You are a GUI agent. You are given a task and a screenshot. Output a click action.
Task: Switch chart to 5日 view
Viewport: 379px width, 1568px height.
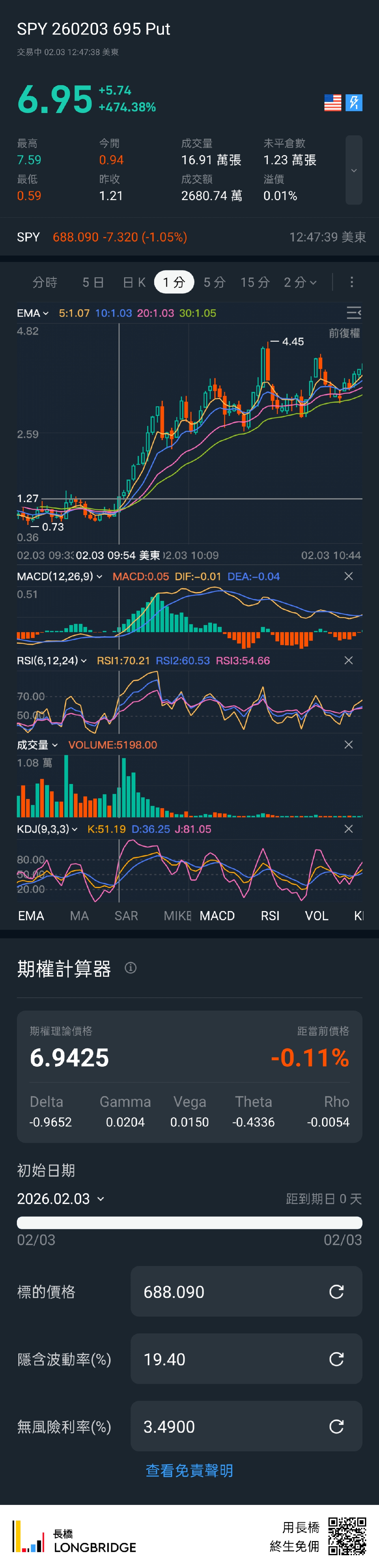click(x=93, y=282)
